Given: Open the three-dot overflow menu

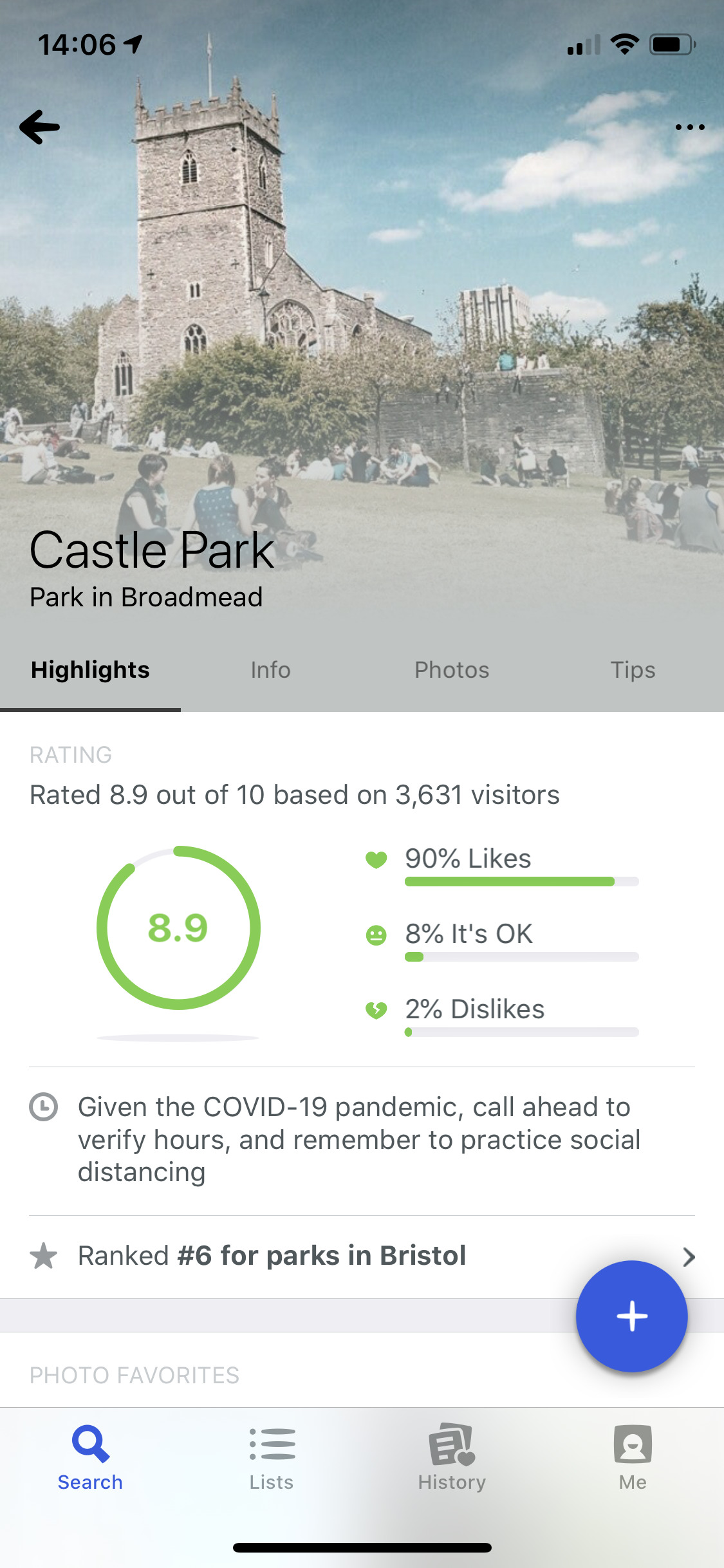Looking at the screenshot, I should [689, 127].
